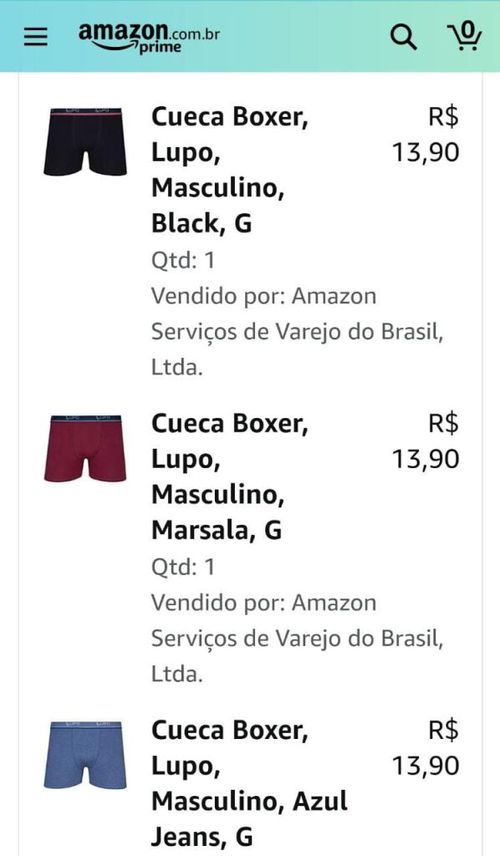
Task: Open Cueca Boxer Lupo Azul Jeans product
Action: pos(249,783)
